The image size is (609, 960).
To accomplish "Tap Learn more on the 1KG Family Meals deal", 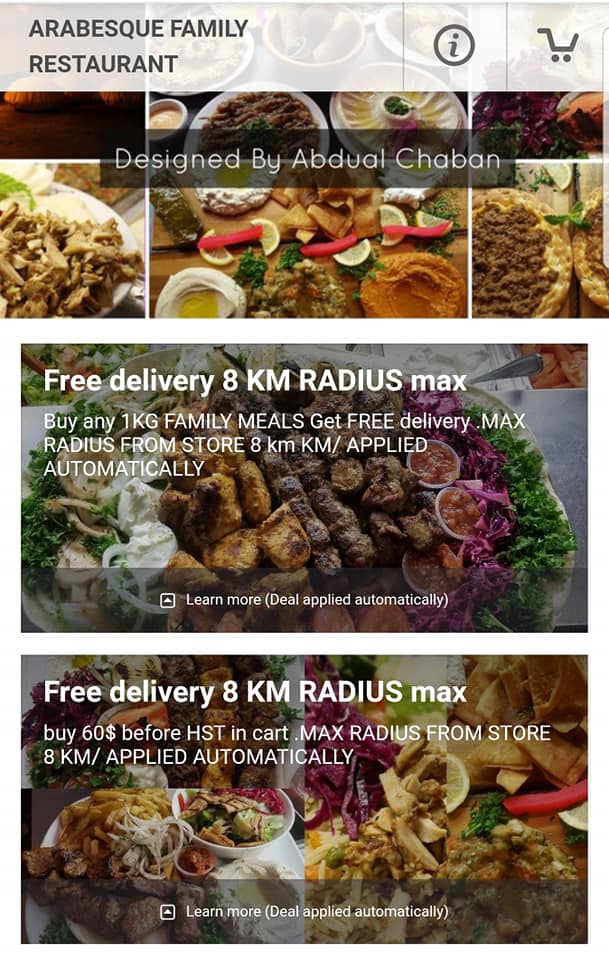I will pyautogui.click(x=305, y=600).
